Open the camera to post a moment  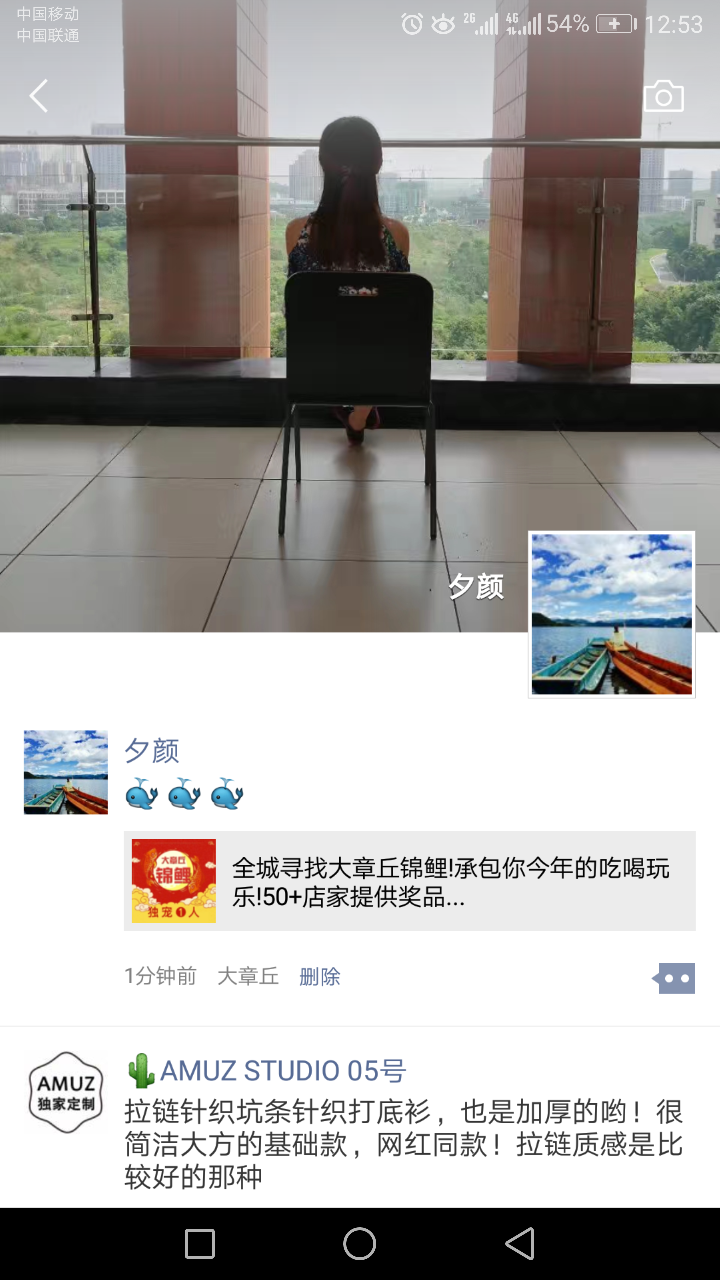tap(663, 97)
